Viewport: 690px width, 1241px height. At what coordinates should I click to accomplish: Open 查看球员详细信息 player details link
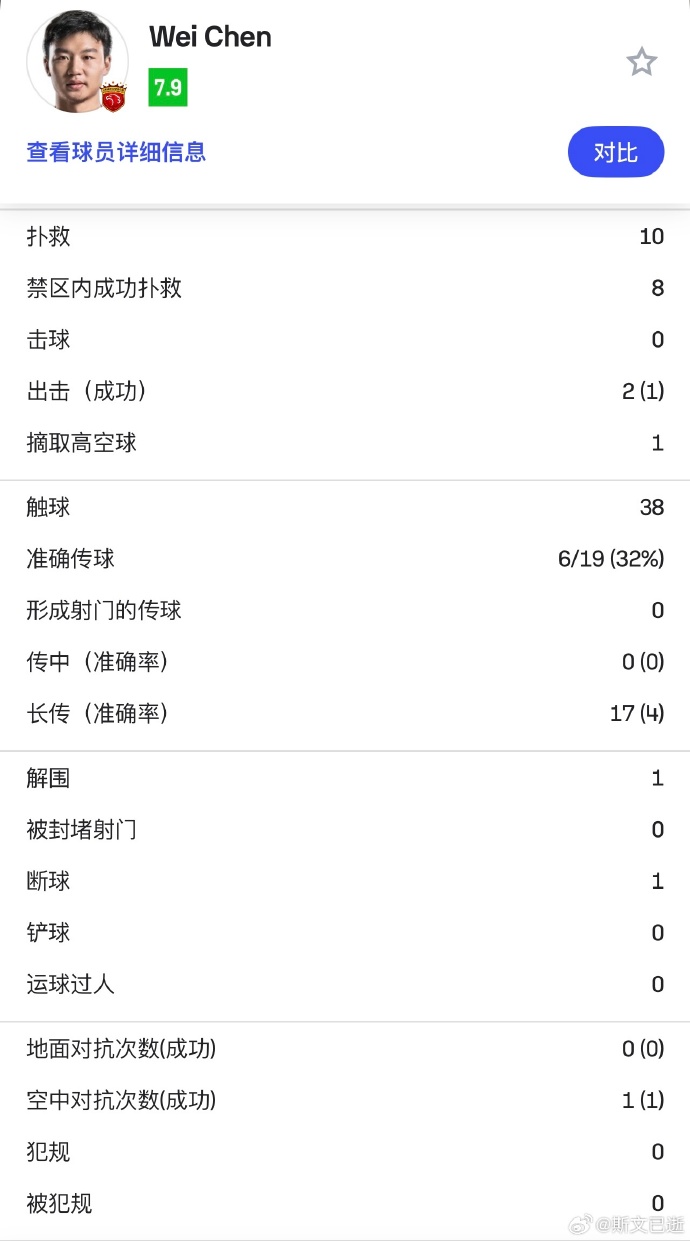click(116, 152)
